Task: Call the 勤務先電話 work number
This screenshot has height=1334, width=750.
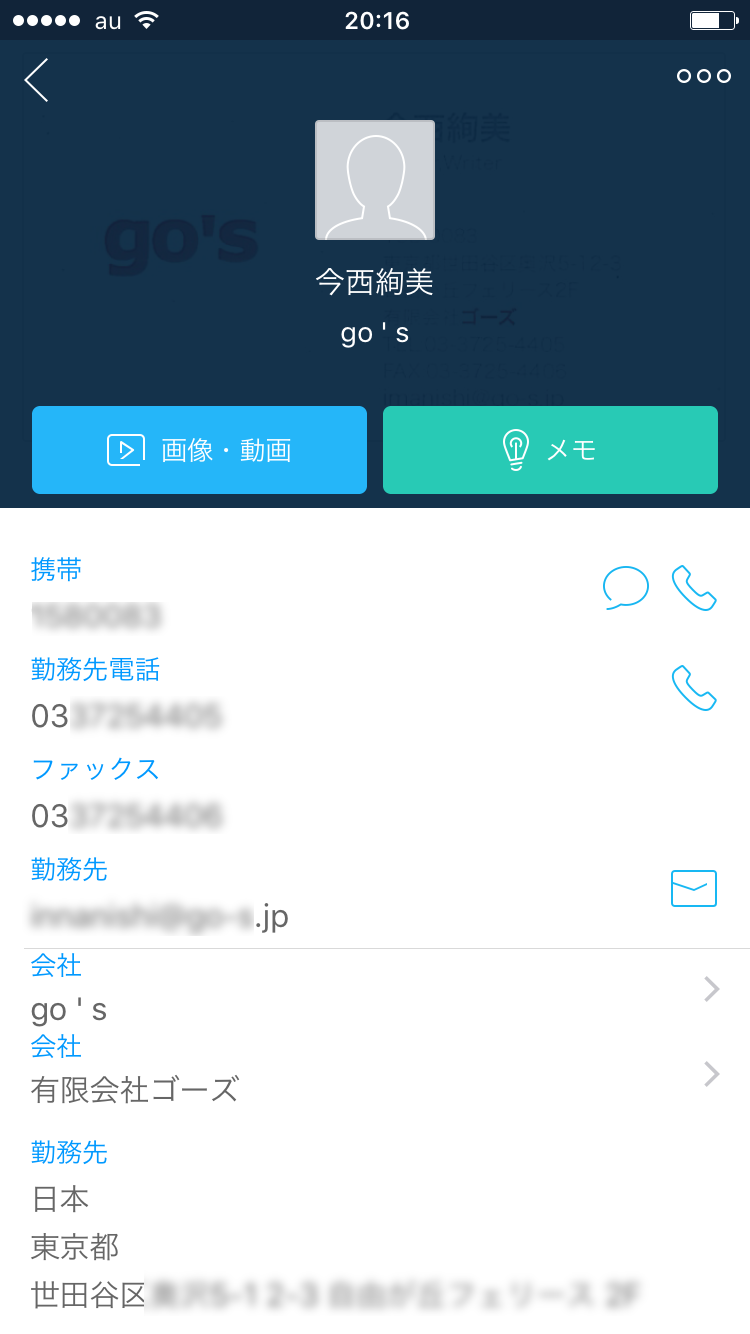Action: [x=694, y=688]
